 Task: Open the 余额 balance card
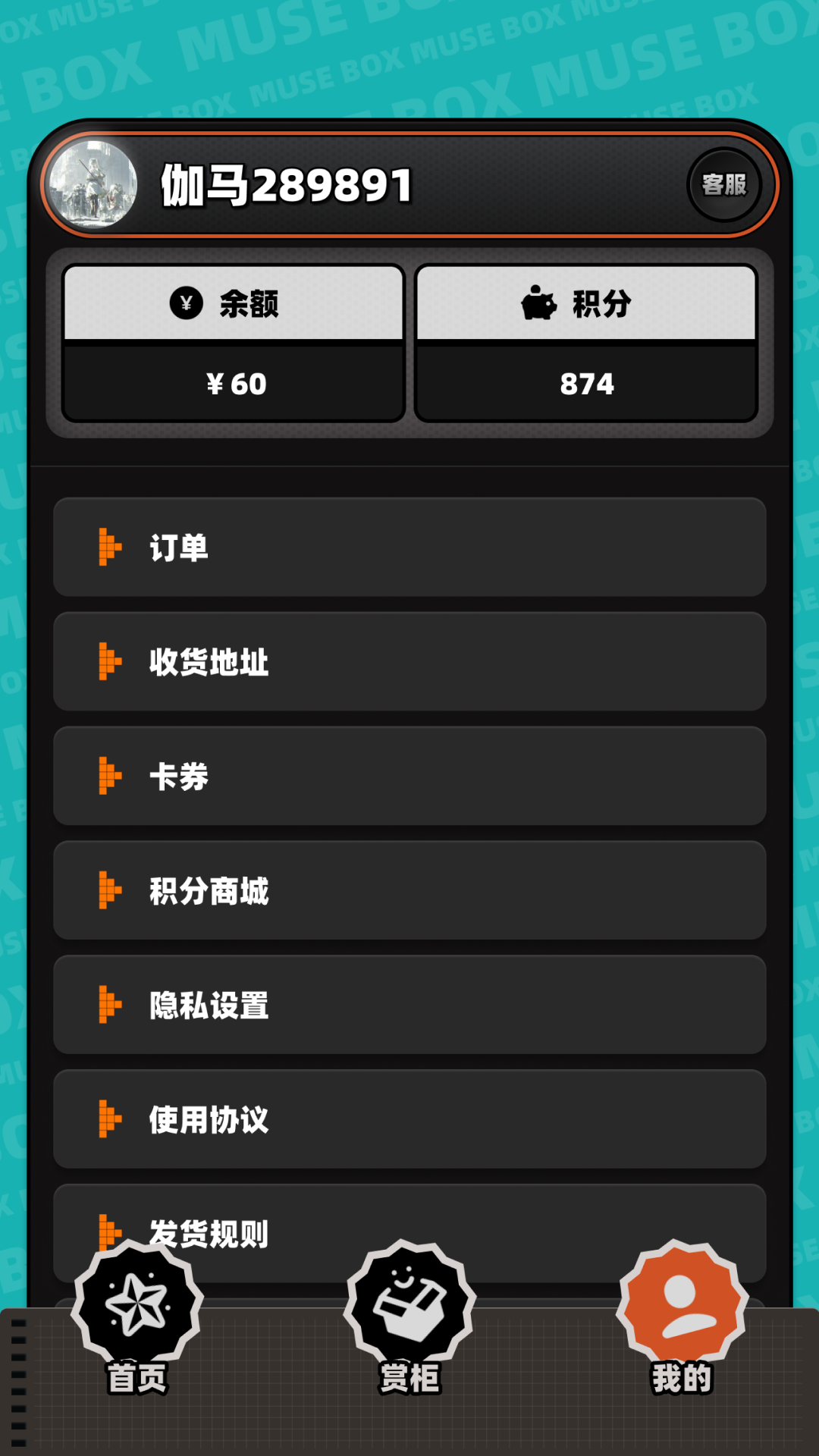click(x=234, y=343)
